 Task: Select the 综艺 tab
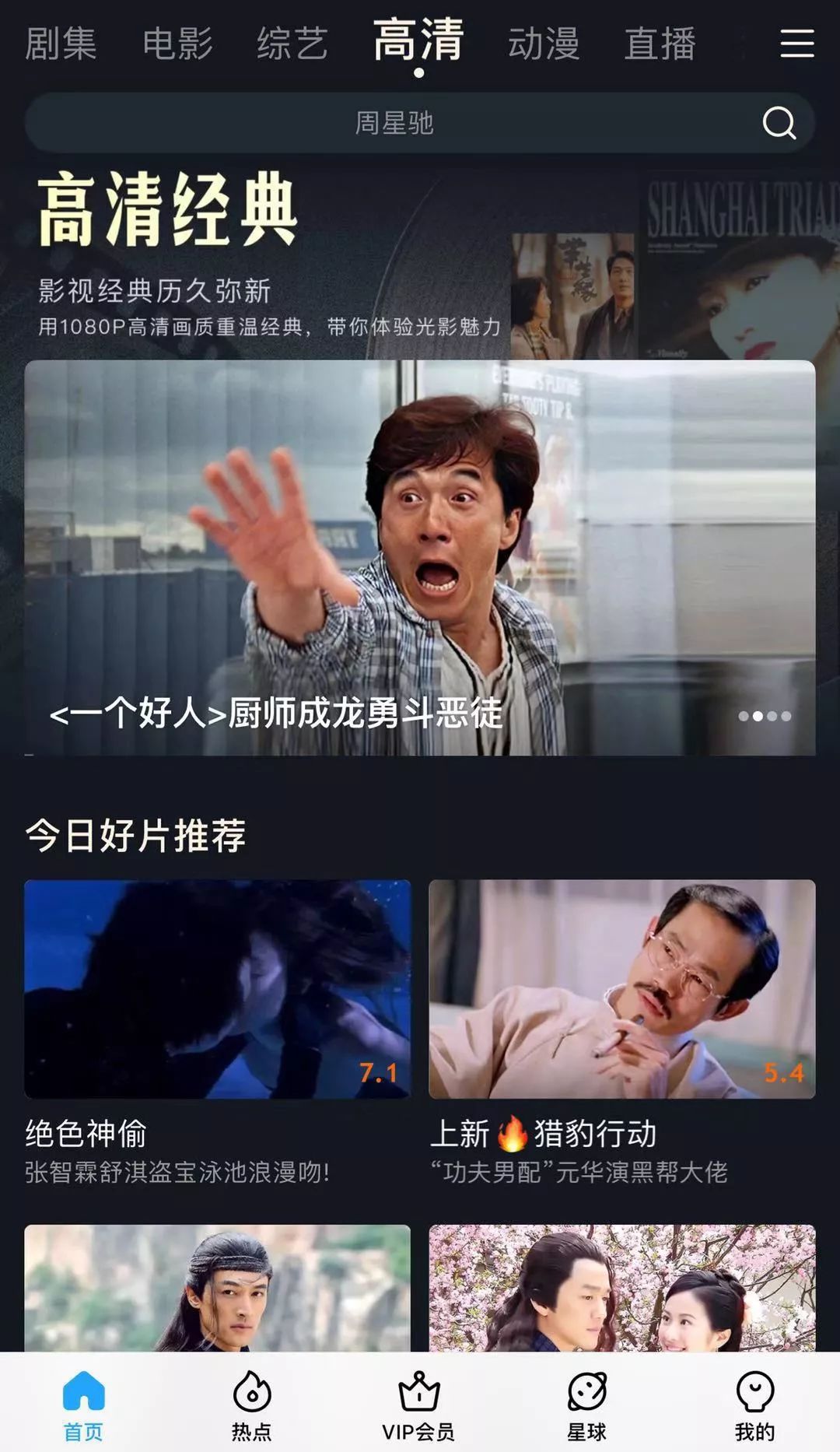click(292, 44)
